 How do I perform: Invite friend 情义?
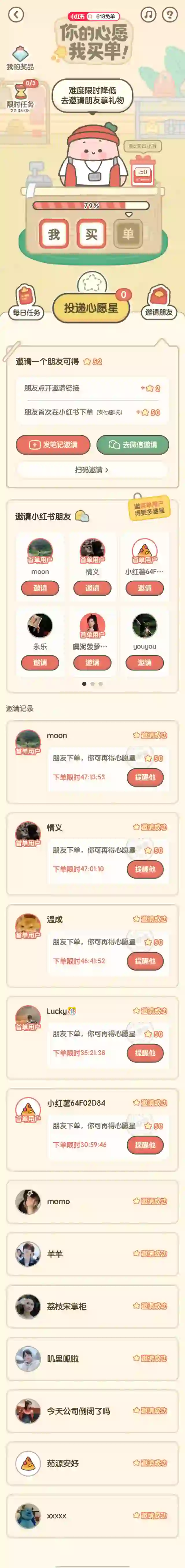point(92,588)
